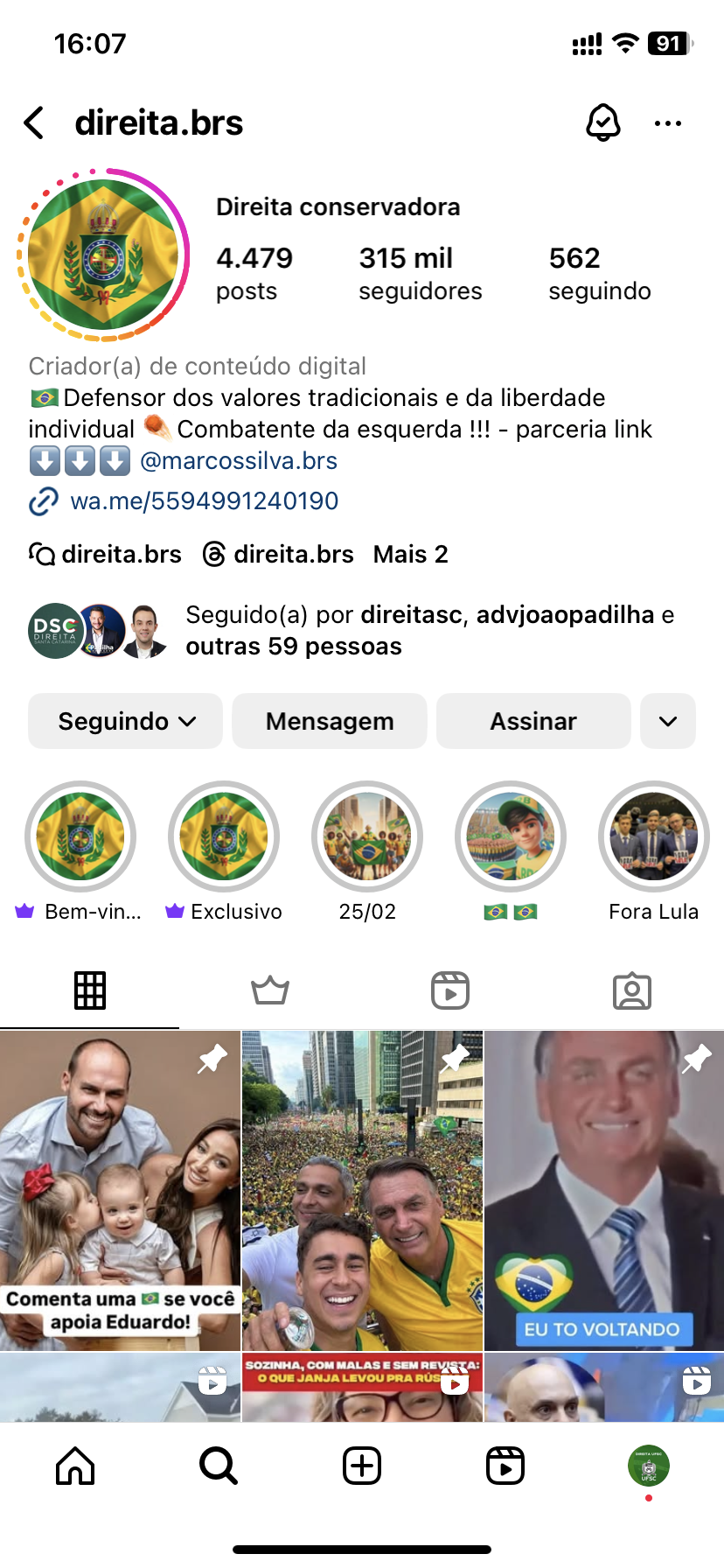Screen dimensions: 724x1568
Task: Open the 'EU TO VOLTANDO' pinned post
Action: click(604, 1190)
